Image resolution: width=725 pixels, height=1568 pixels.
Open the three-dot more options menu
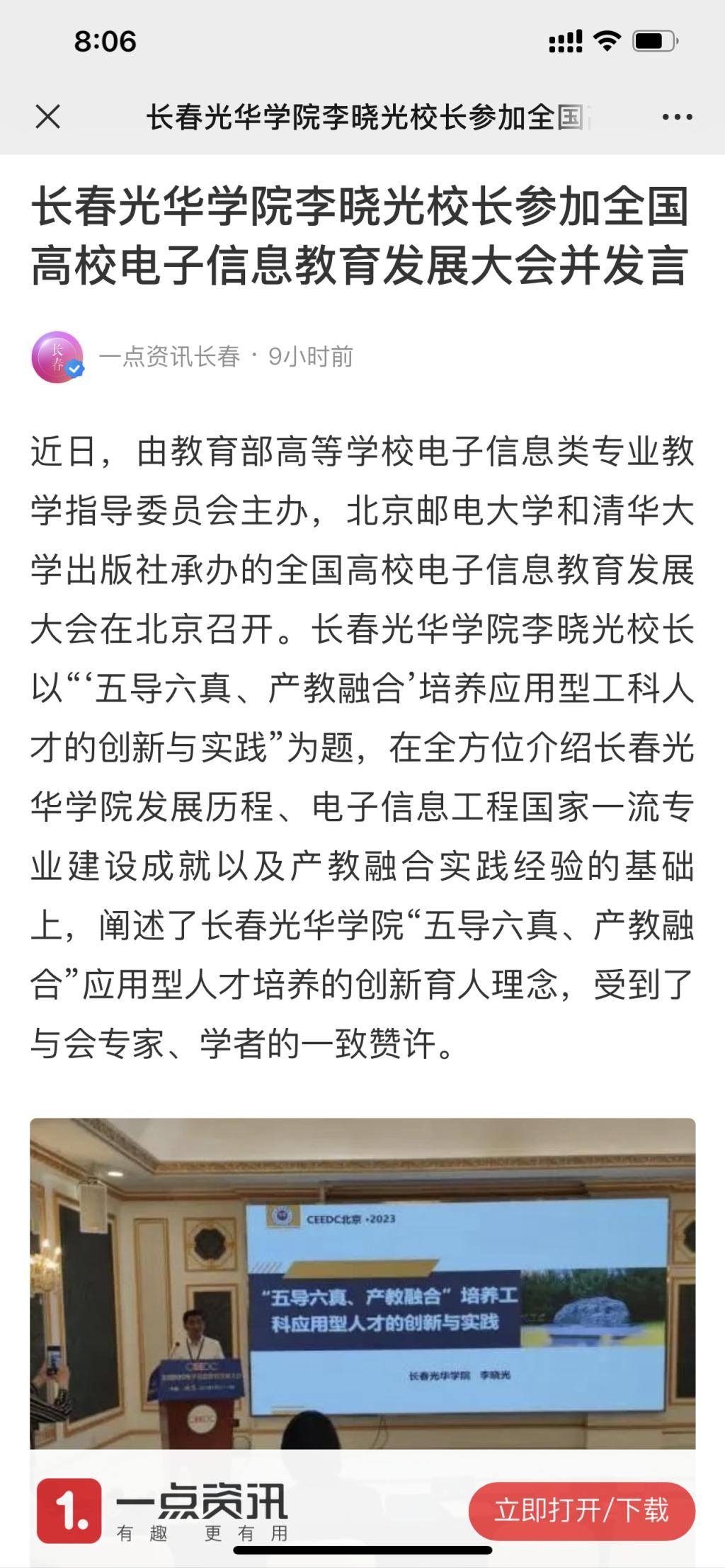[677, 118]
